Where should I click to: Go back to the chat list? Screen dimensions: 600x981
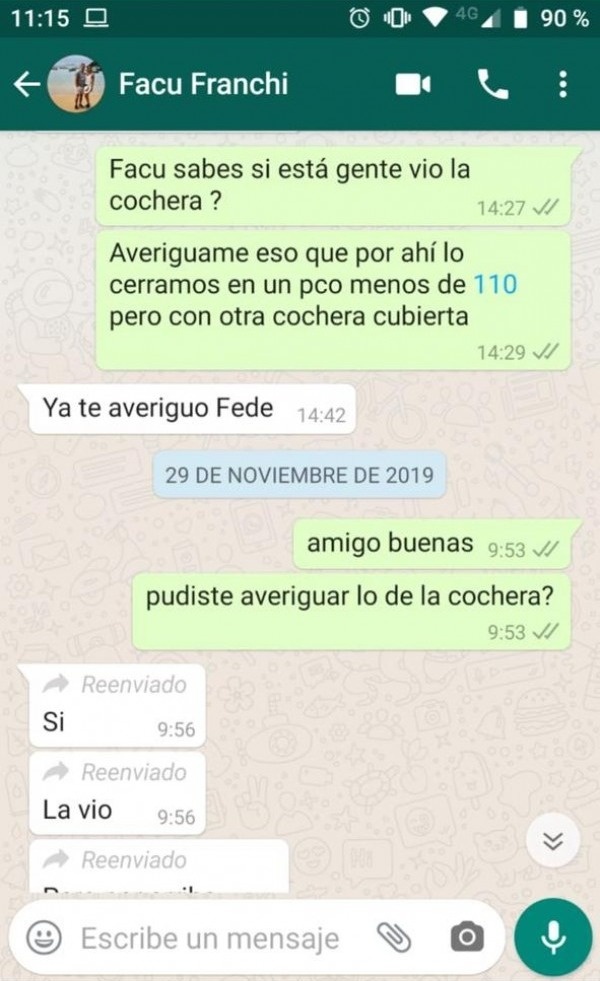(26, 84)
